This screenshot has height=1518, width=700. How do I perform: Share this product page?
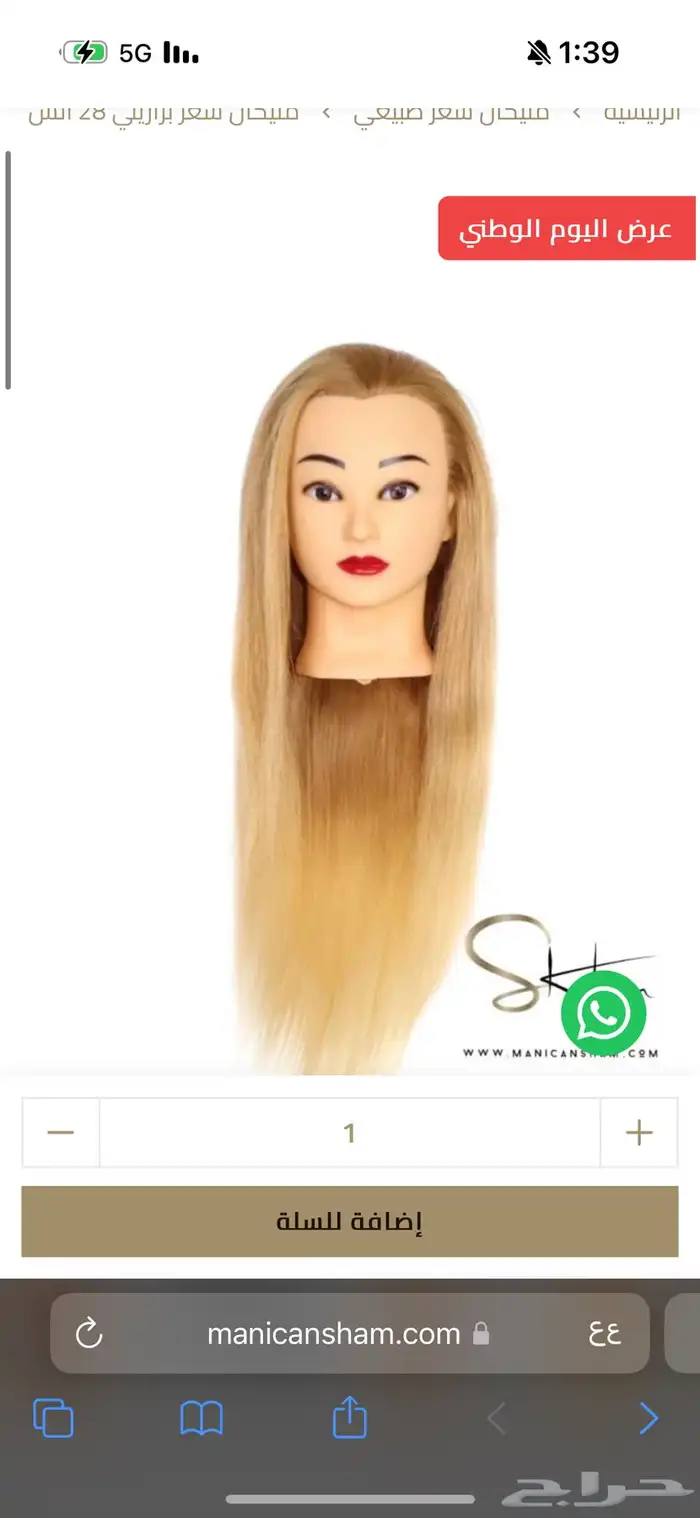tap(349, 1417)
